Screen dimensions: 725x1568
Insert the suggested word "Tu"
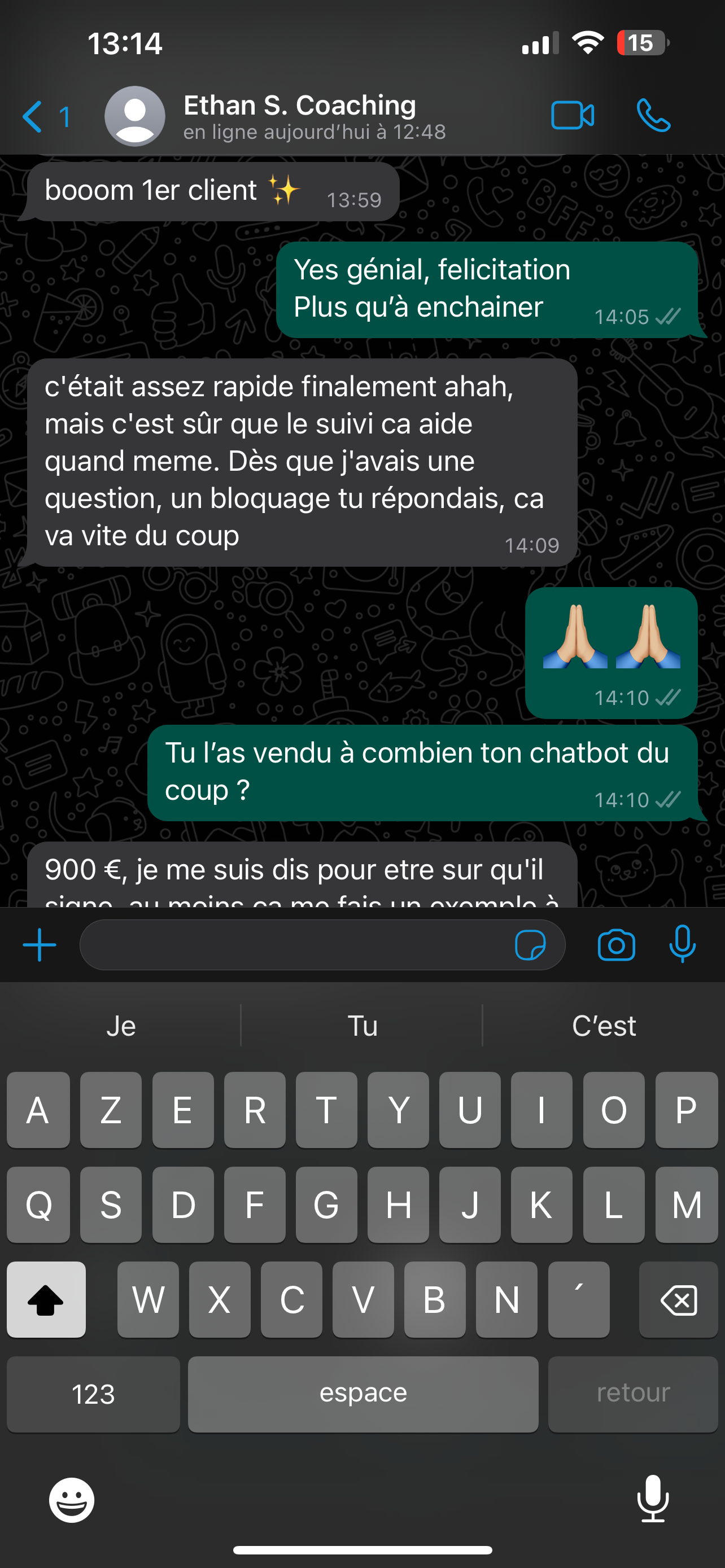pyautogui.click(x=362, y=1026)
